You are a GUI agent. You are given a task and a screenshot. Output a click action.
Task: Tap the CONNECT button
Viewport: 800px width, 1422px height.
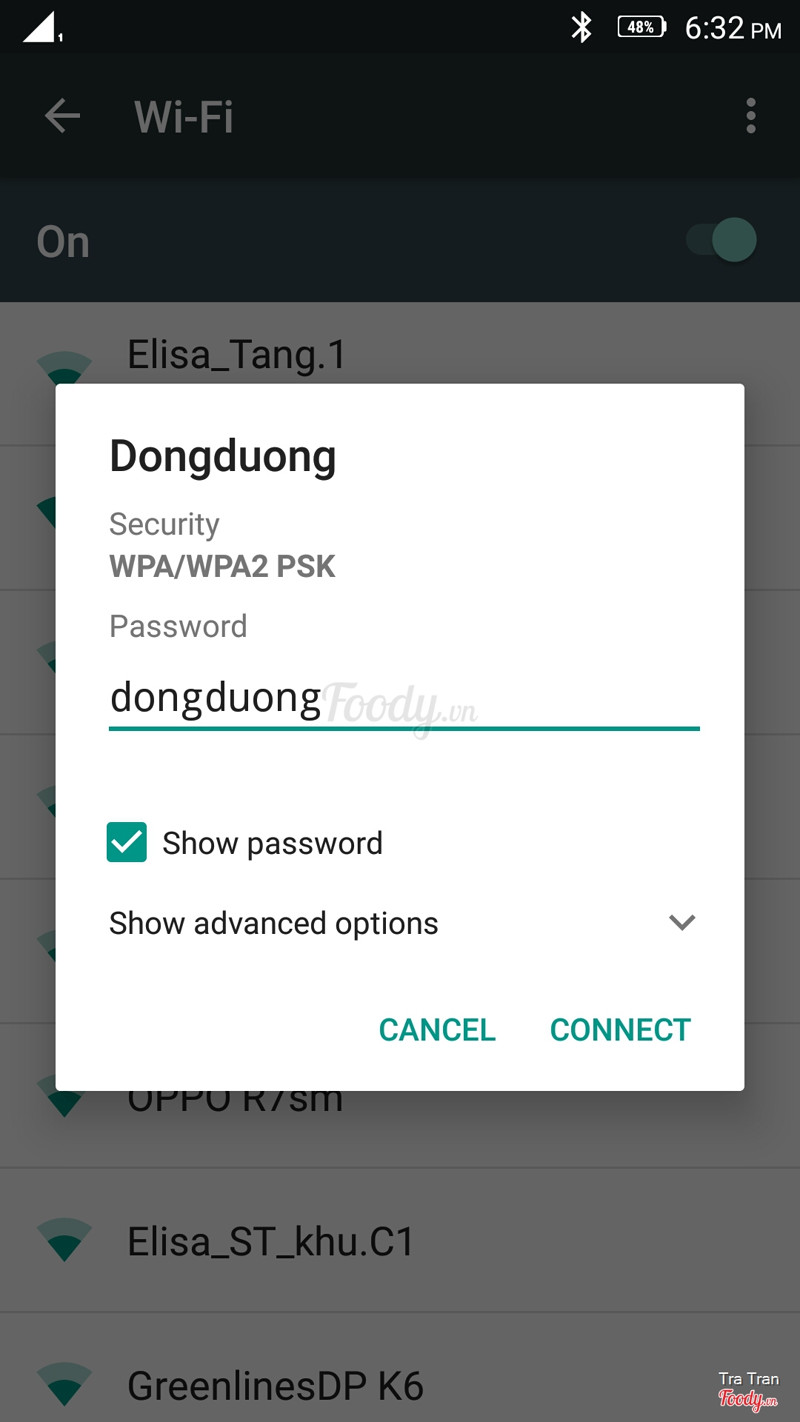pos(620,1029)
